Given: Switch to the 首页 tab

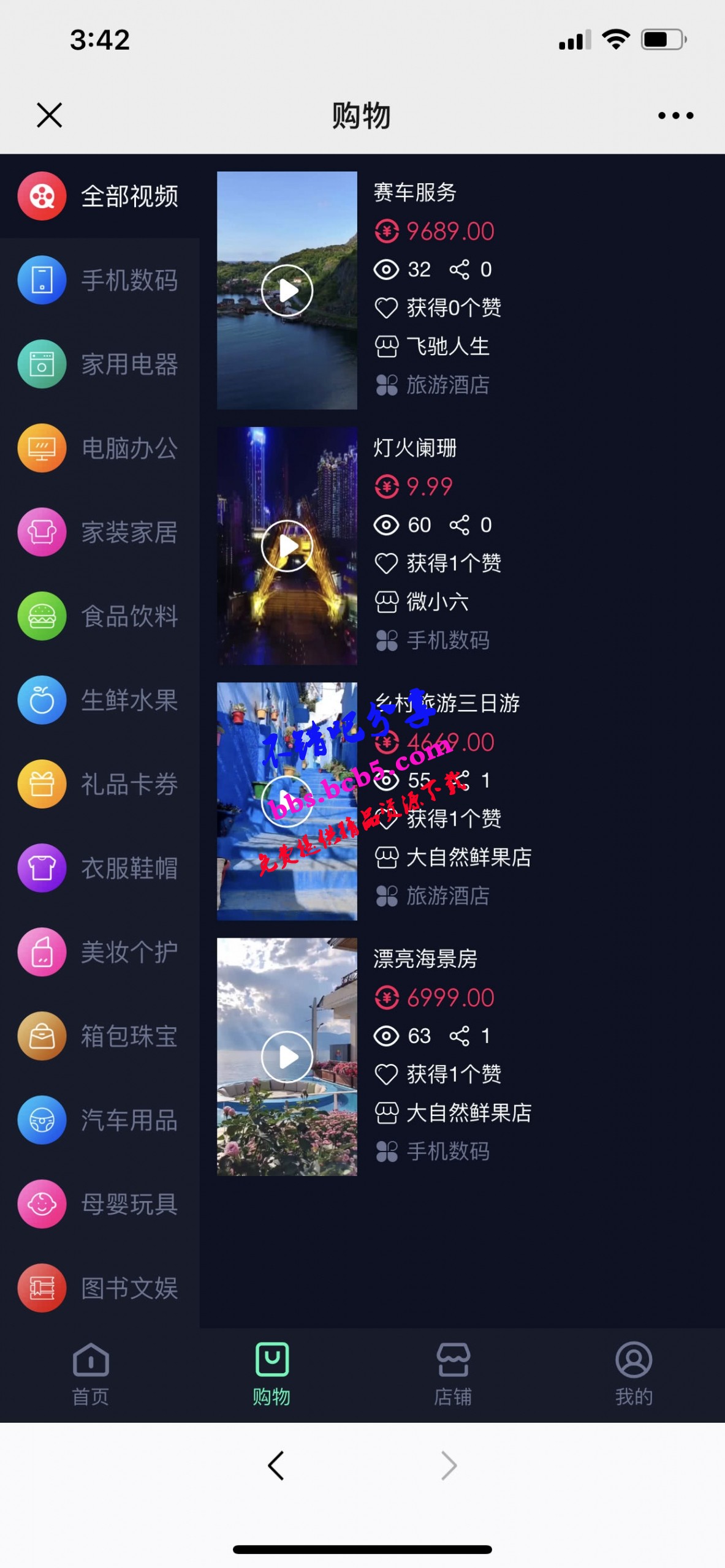Looking at the screenshot, I should tap(91, 1374).
